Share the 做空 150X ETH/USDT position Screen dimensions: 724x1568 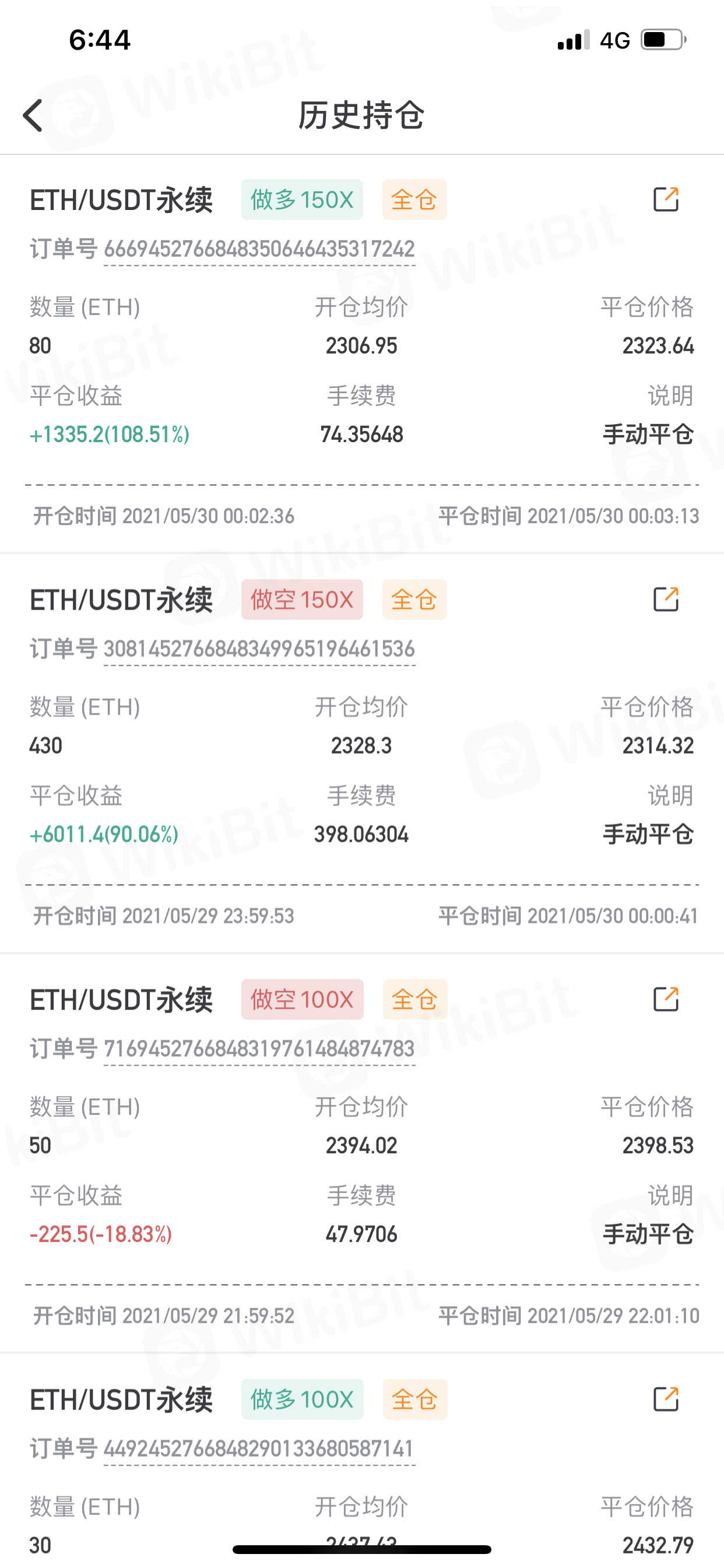coord(665,599)
